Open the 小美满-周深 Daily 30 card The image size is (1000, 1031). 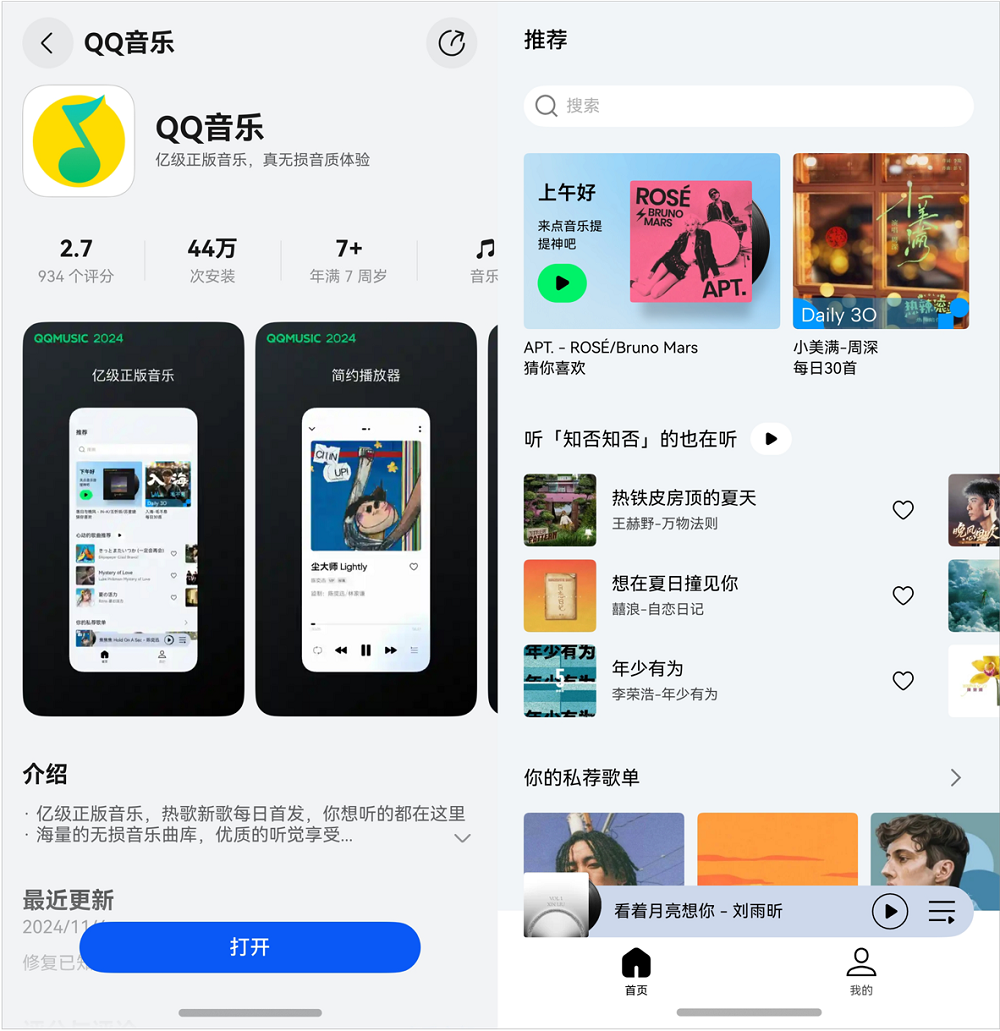pyautogui.click(x=880, y=241)
